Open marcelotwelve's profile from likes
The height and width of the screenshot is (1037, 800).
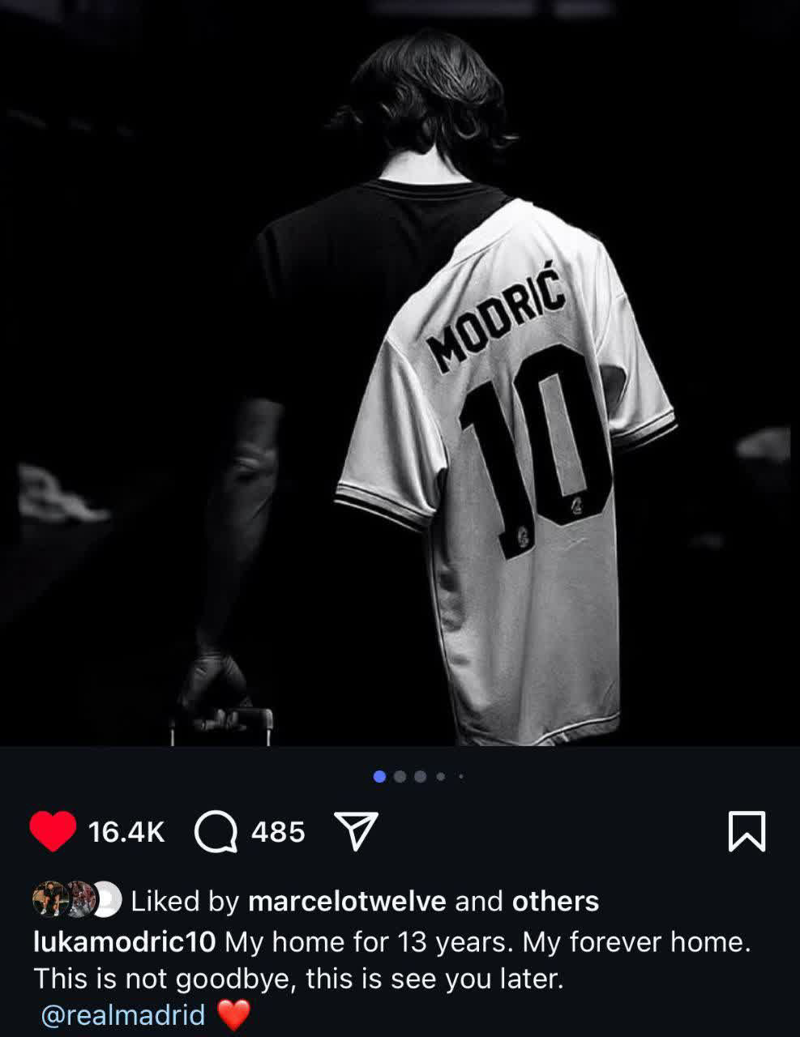click(346, 901)
